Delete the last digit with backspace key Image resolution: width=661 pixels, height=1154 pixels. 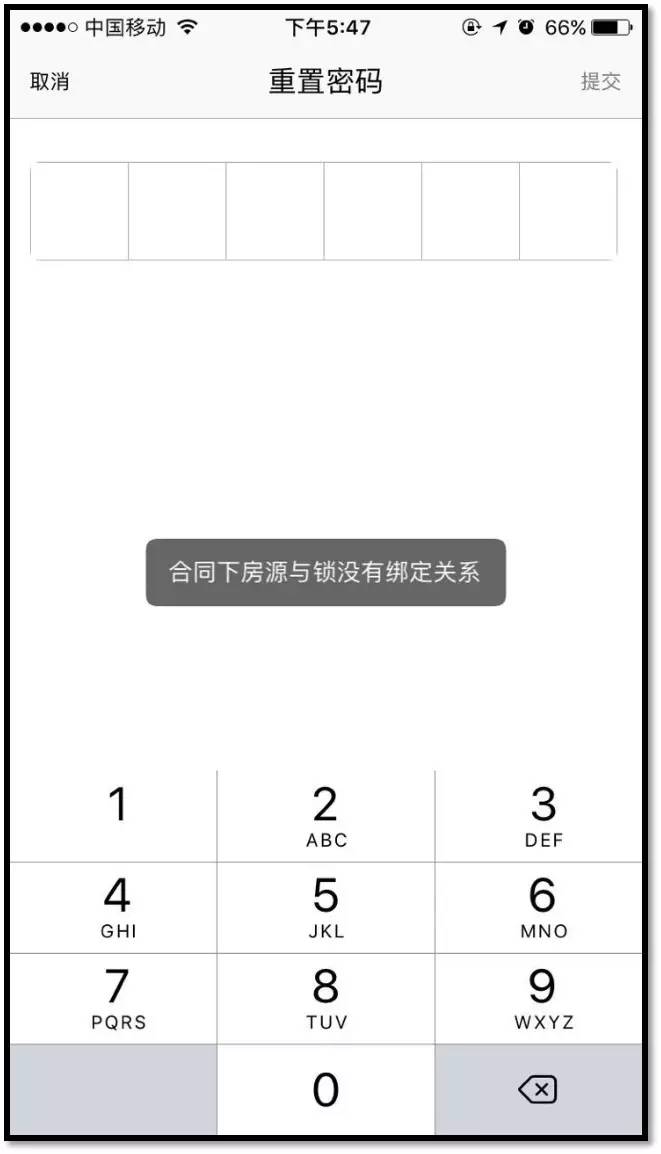[x=538, y=1090]
